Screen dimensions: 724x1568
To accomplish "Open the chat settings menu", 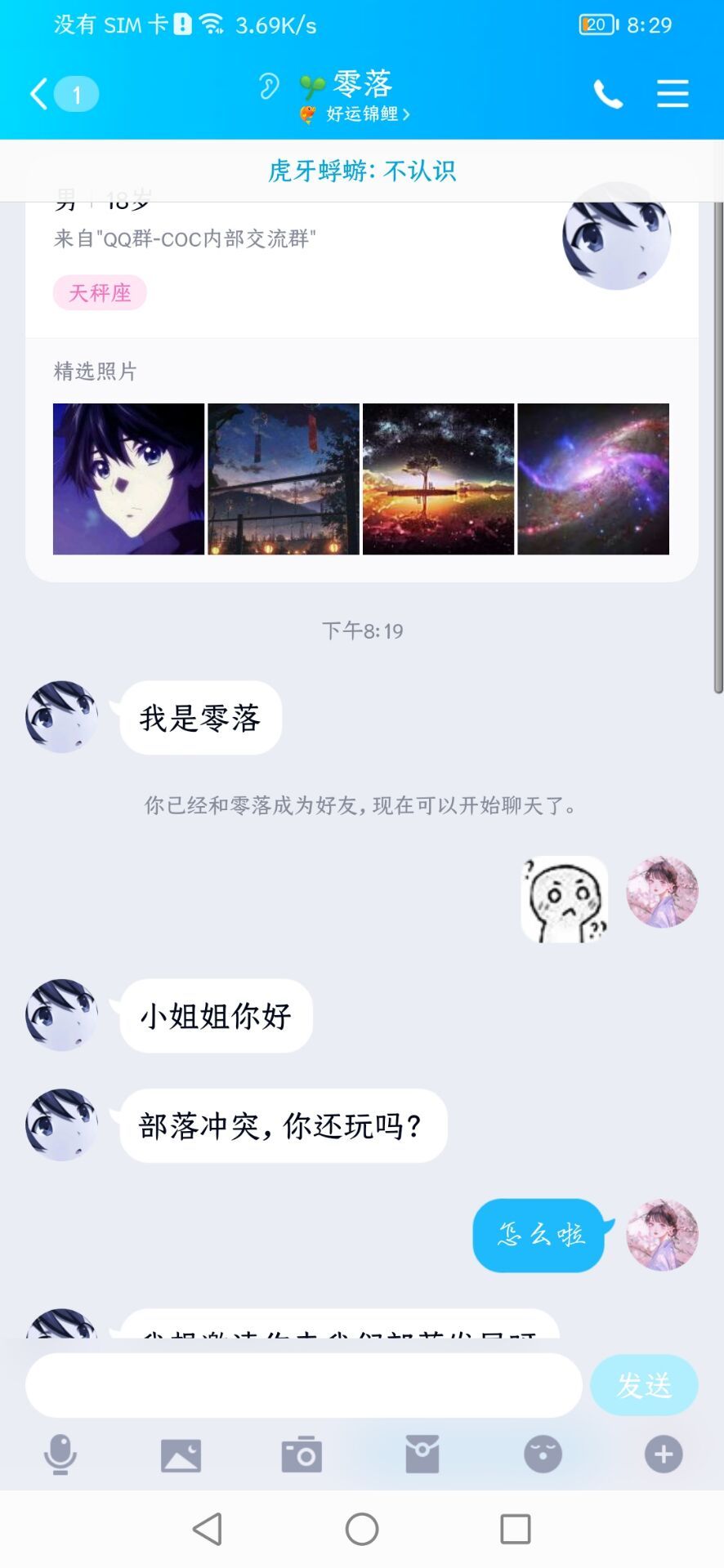I will [673, 94].
